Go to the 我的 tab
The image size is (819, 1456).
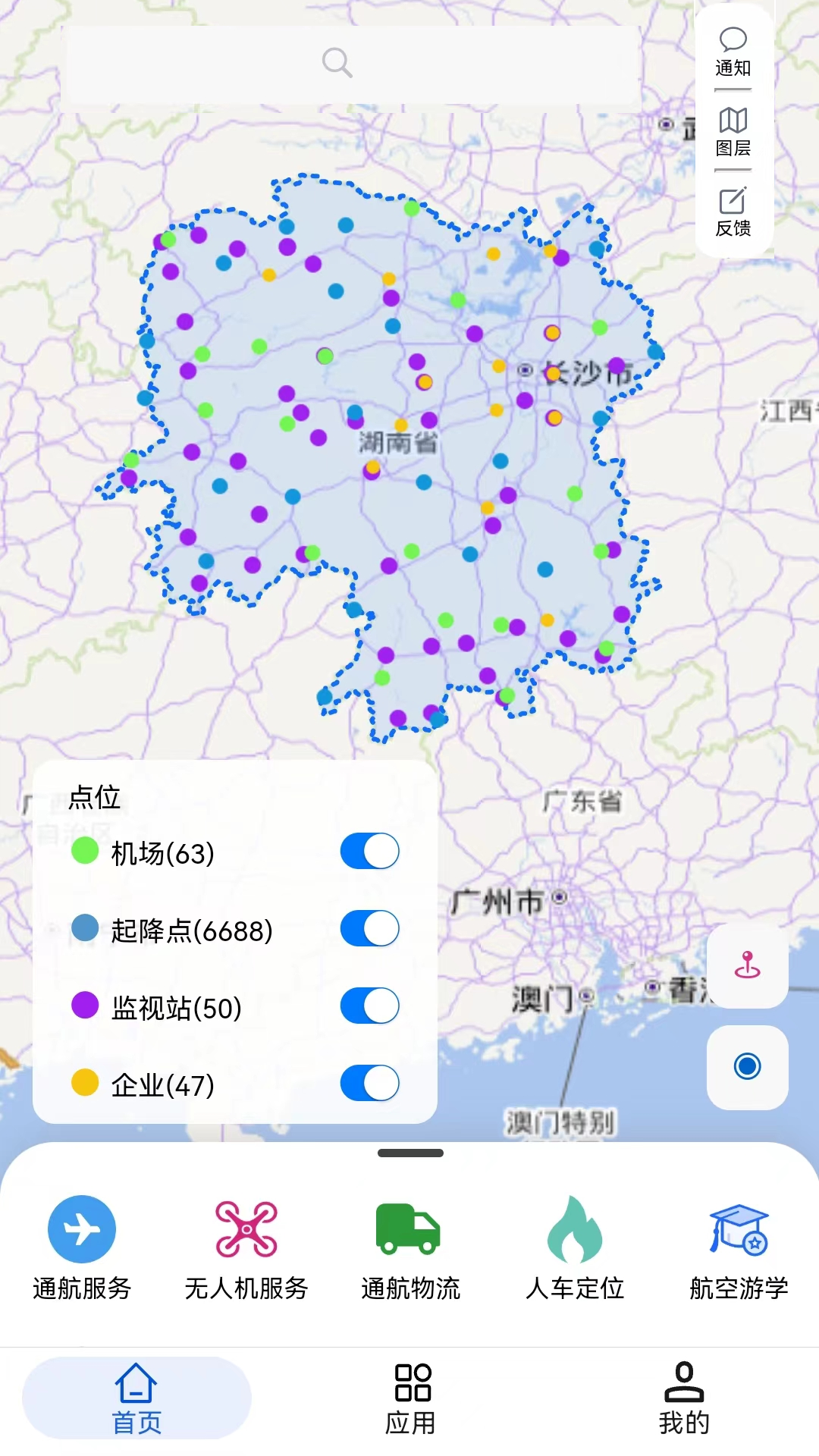pyautogui.click(x=684, y=1399)
